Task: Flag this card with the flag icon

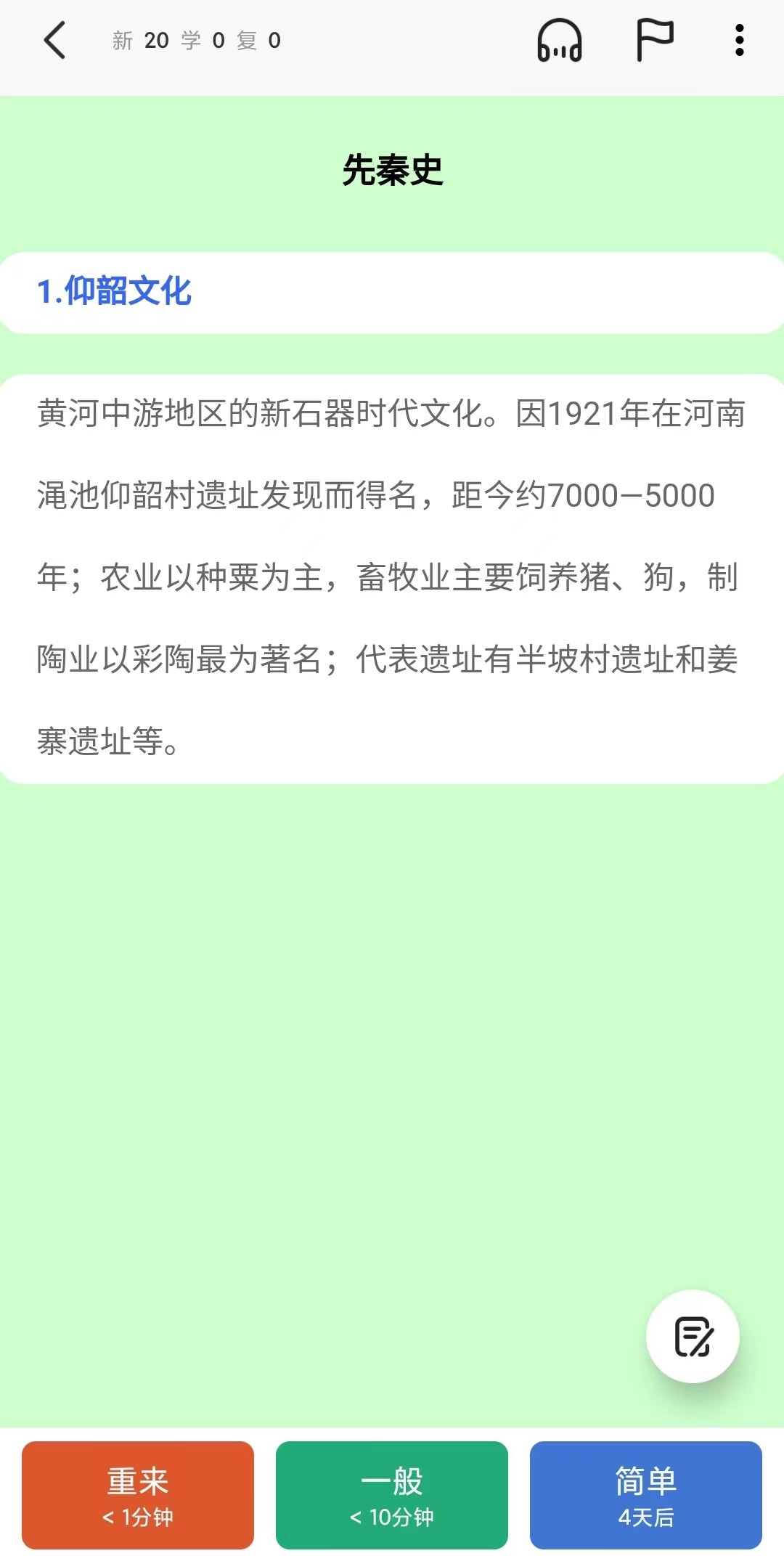Action: pos(655,40)
